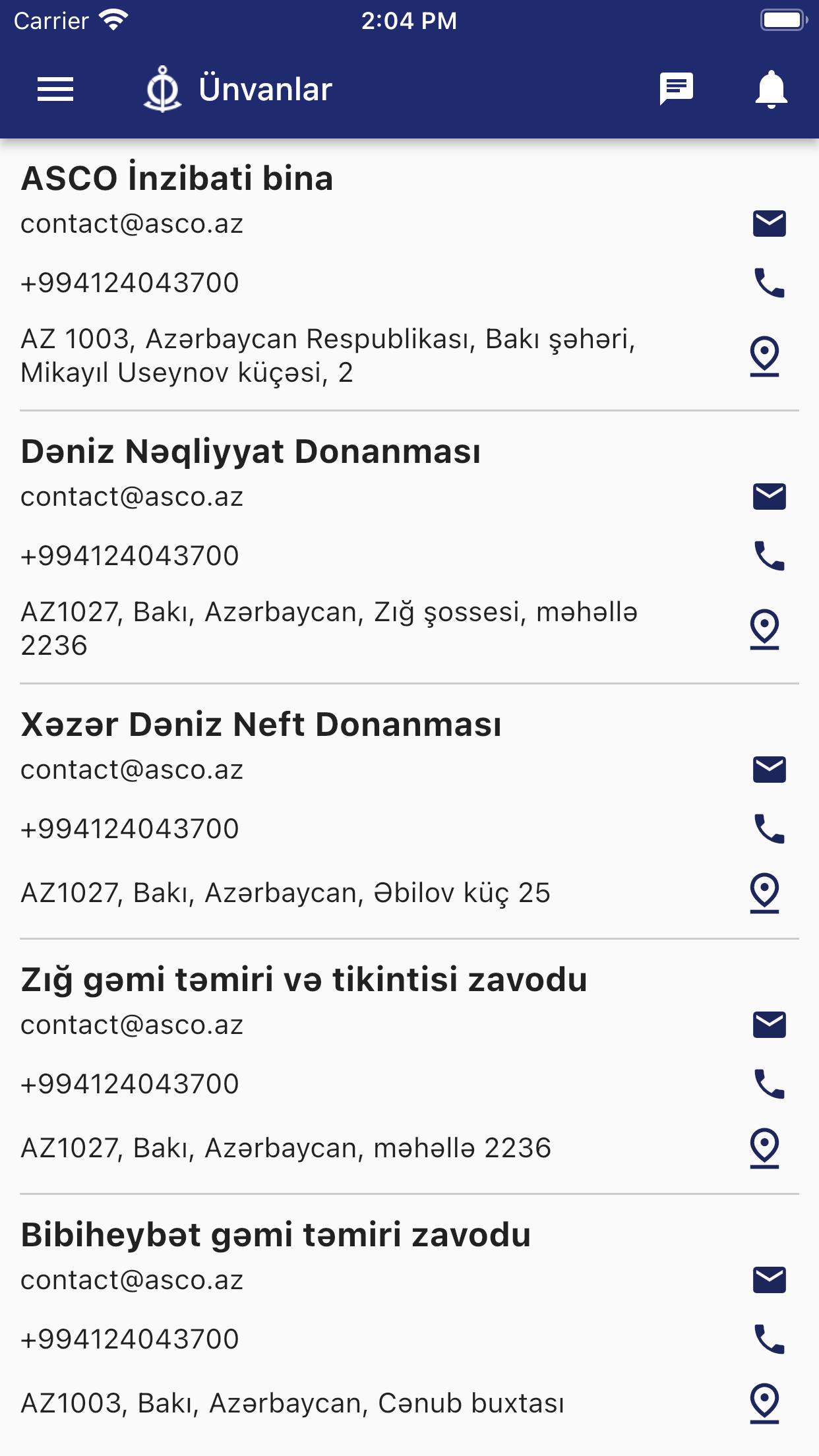Email ASCO İnzibati bina via mail icon

point(769,224)
